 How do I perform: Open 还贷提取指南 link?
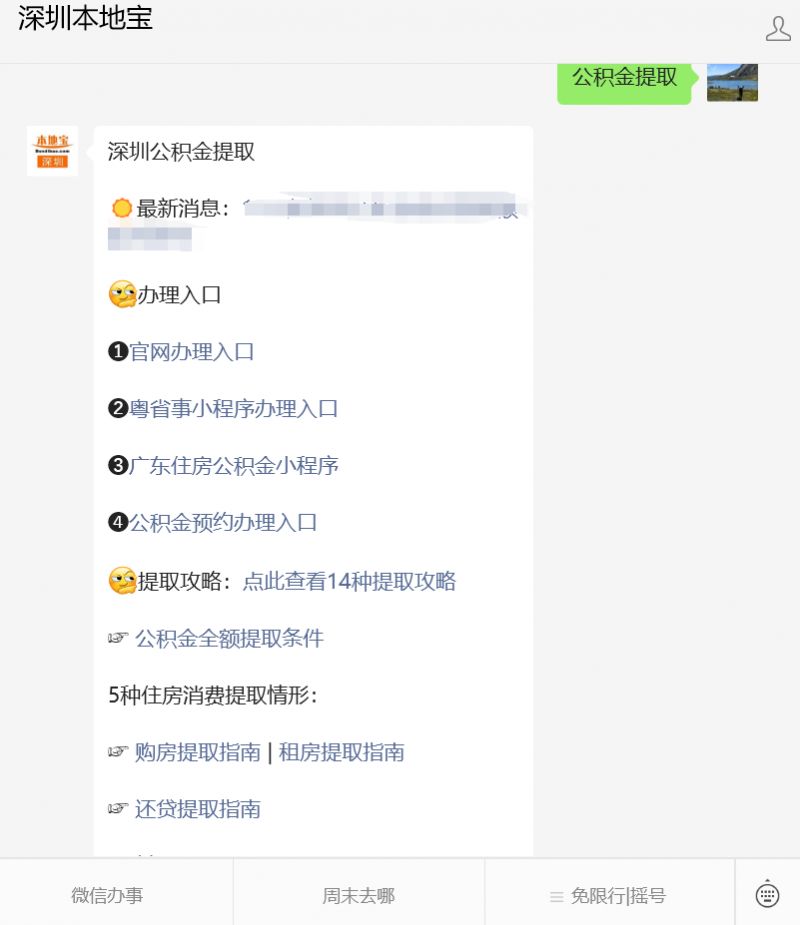click(198, 809)
